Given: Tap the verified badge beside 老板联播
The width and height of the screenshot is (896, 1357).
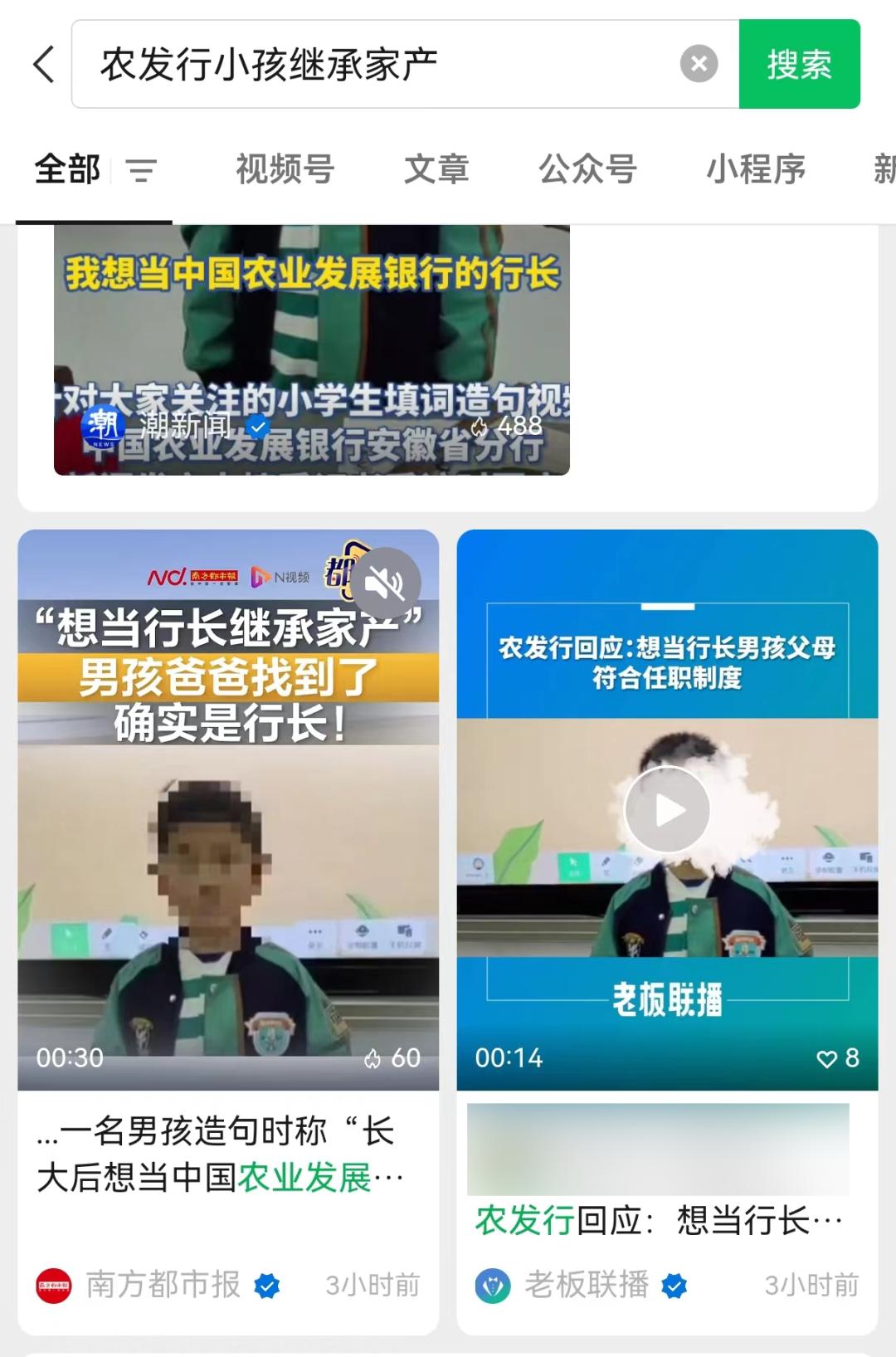Looking at the screenshot, I should pos(673,1285).
